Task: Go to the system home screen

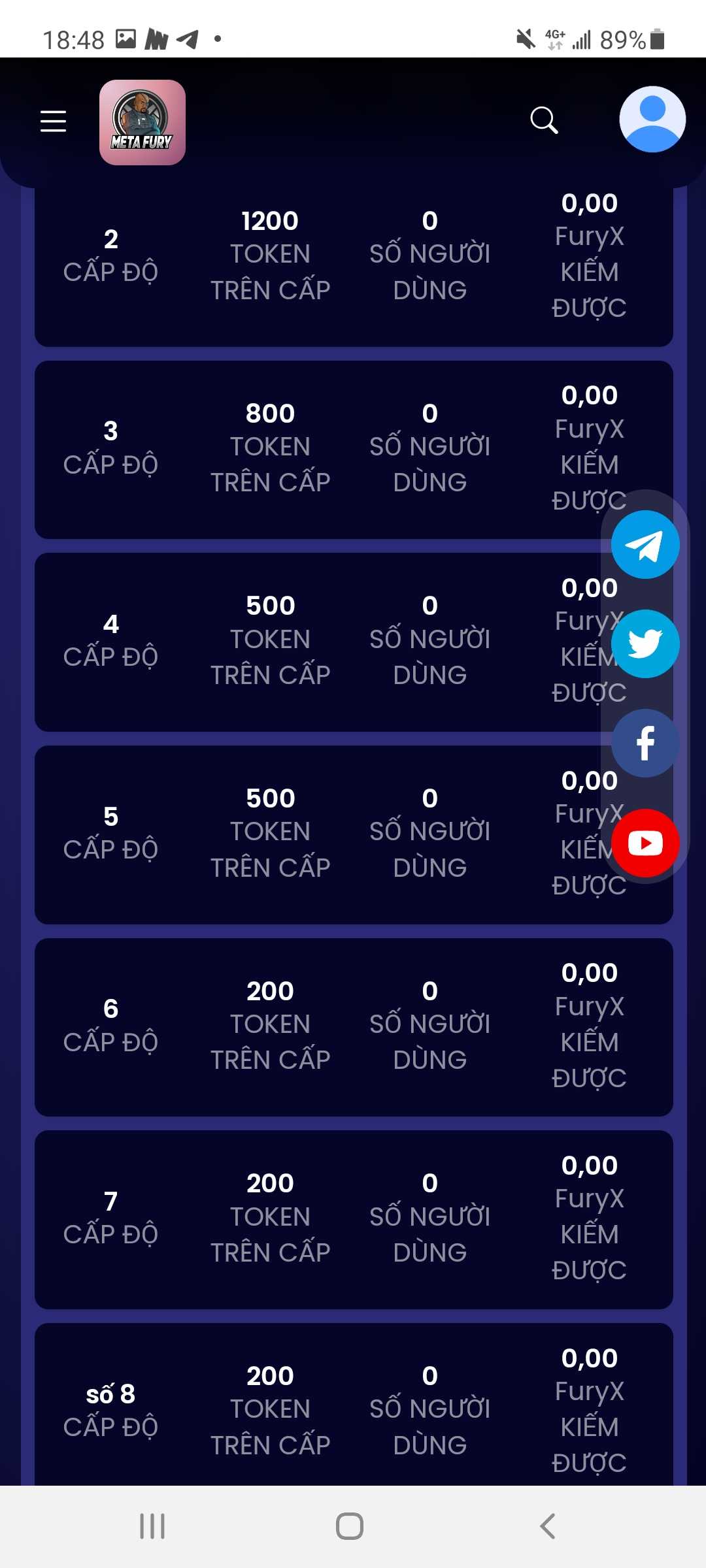Action: [x=350, y=1526]
